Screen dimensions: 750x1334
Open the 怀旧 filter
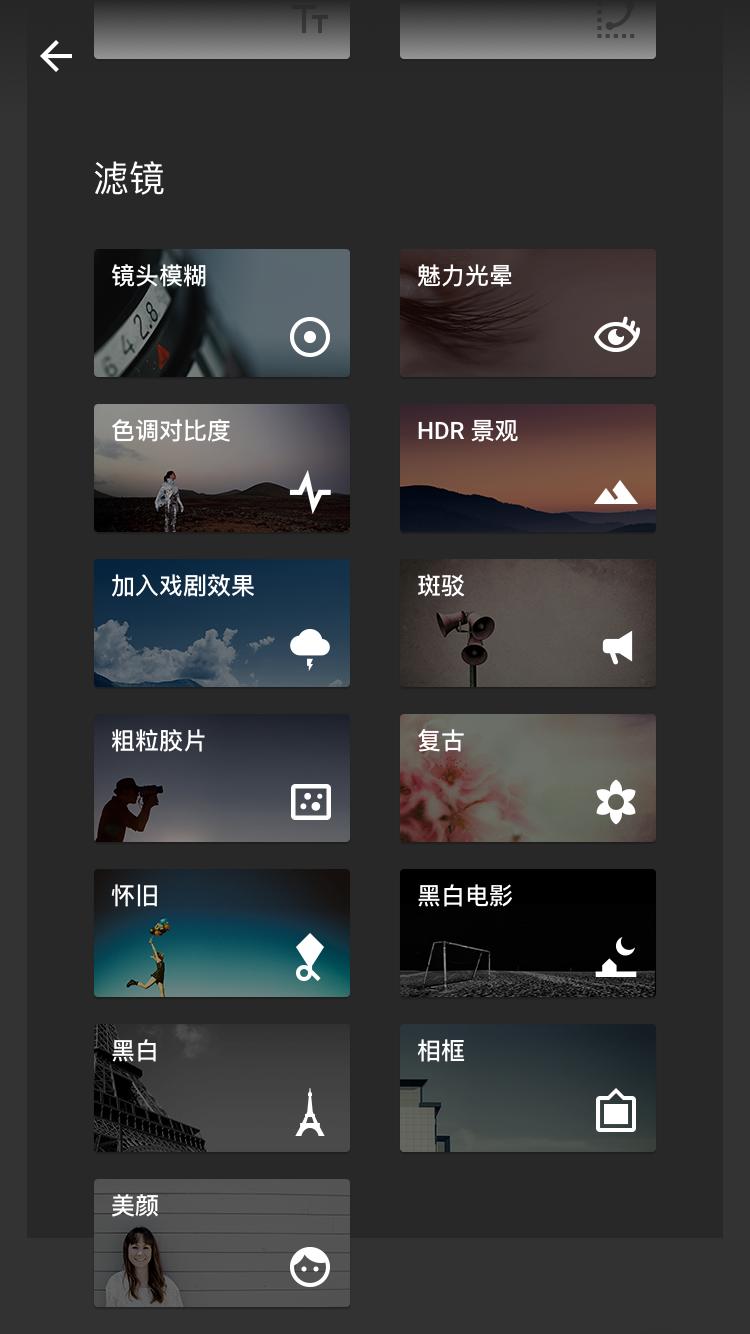[x=222, y=933]
